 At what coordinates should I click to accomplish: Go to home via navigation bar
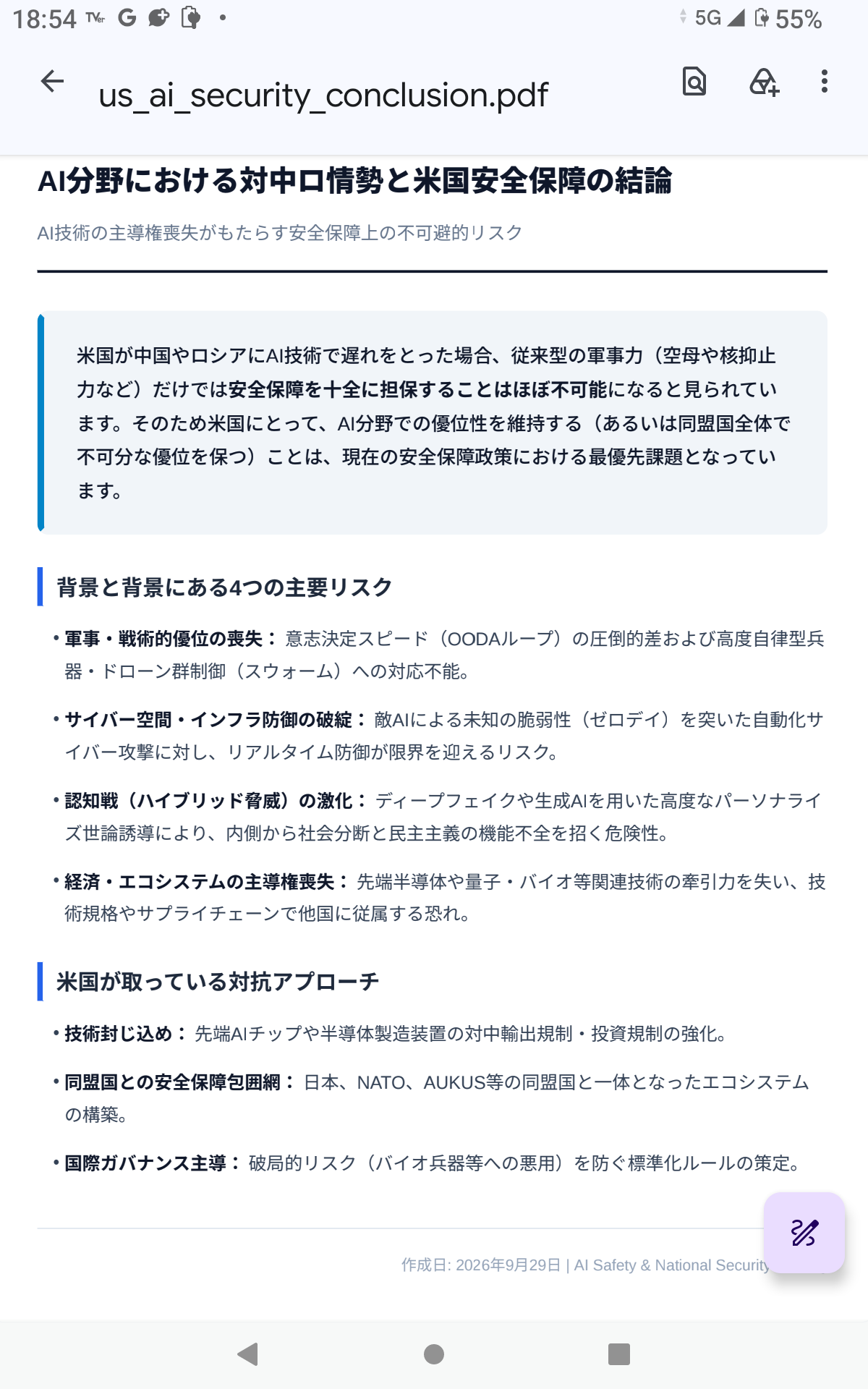pyautogui.click(x=434, y=1354)
